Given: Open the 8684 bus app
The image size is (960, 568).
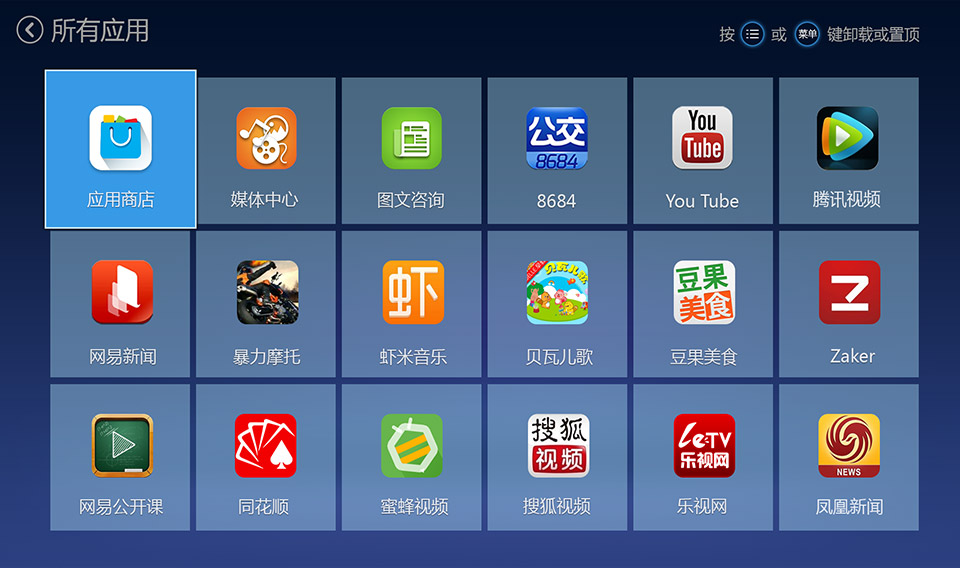Looking at the screenshot, I should [557, 150].
